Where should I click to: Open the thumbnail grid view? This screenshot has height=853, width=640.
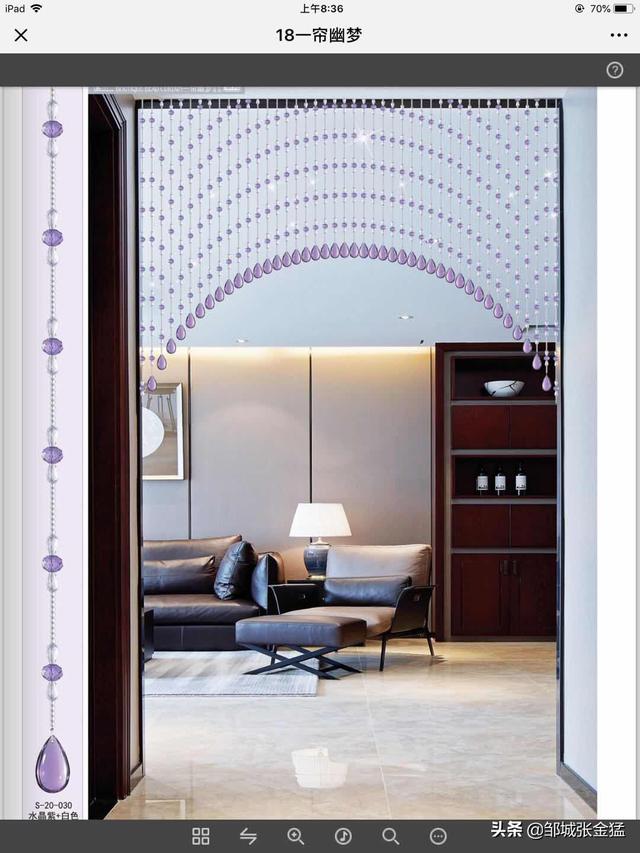tap(201, 836)
